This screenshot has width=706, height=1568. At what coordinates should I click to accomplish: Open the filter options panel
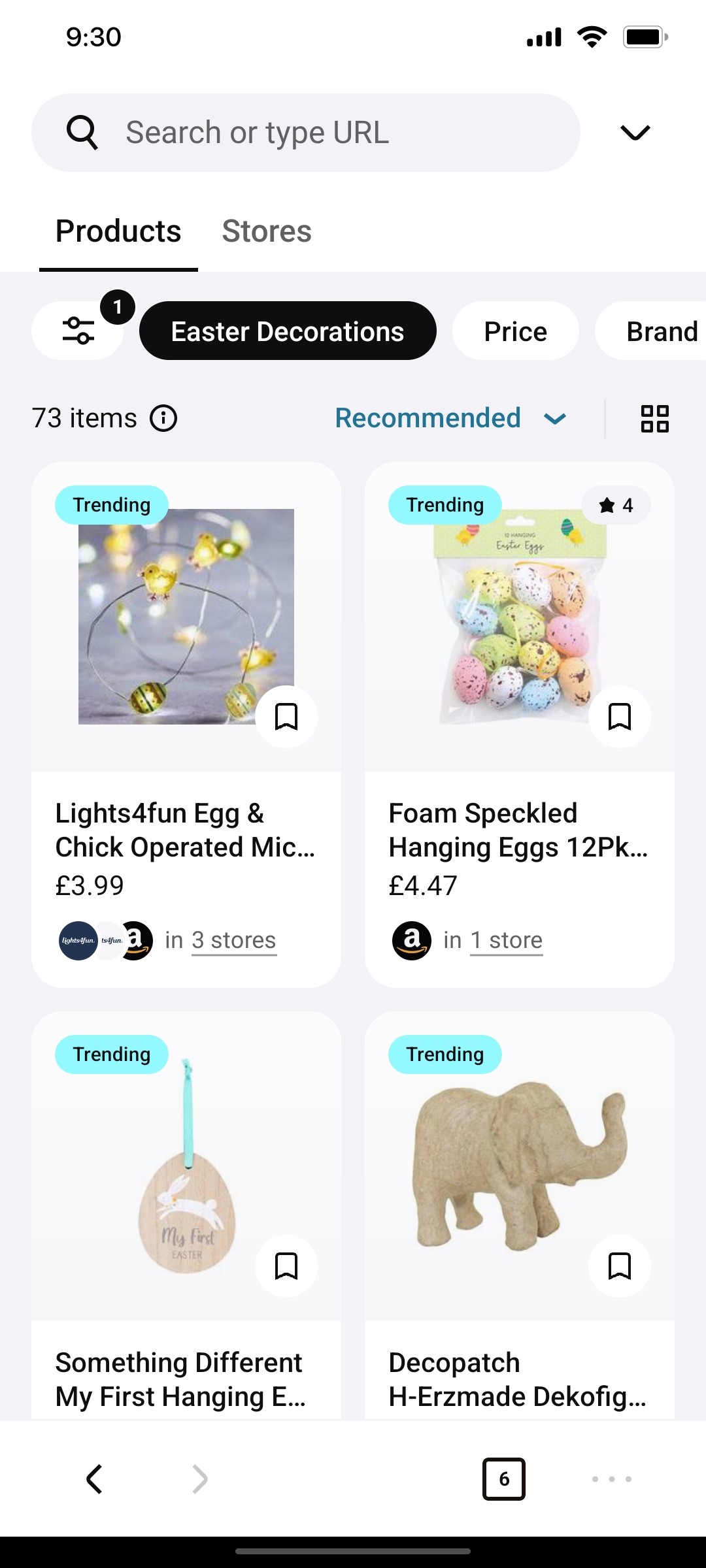(x=77, y=331)
